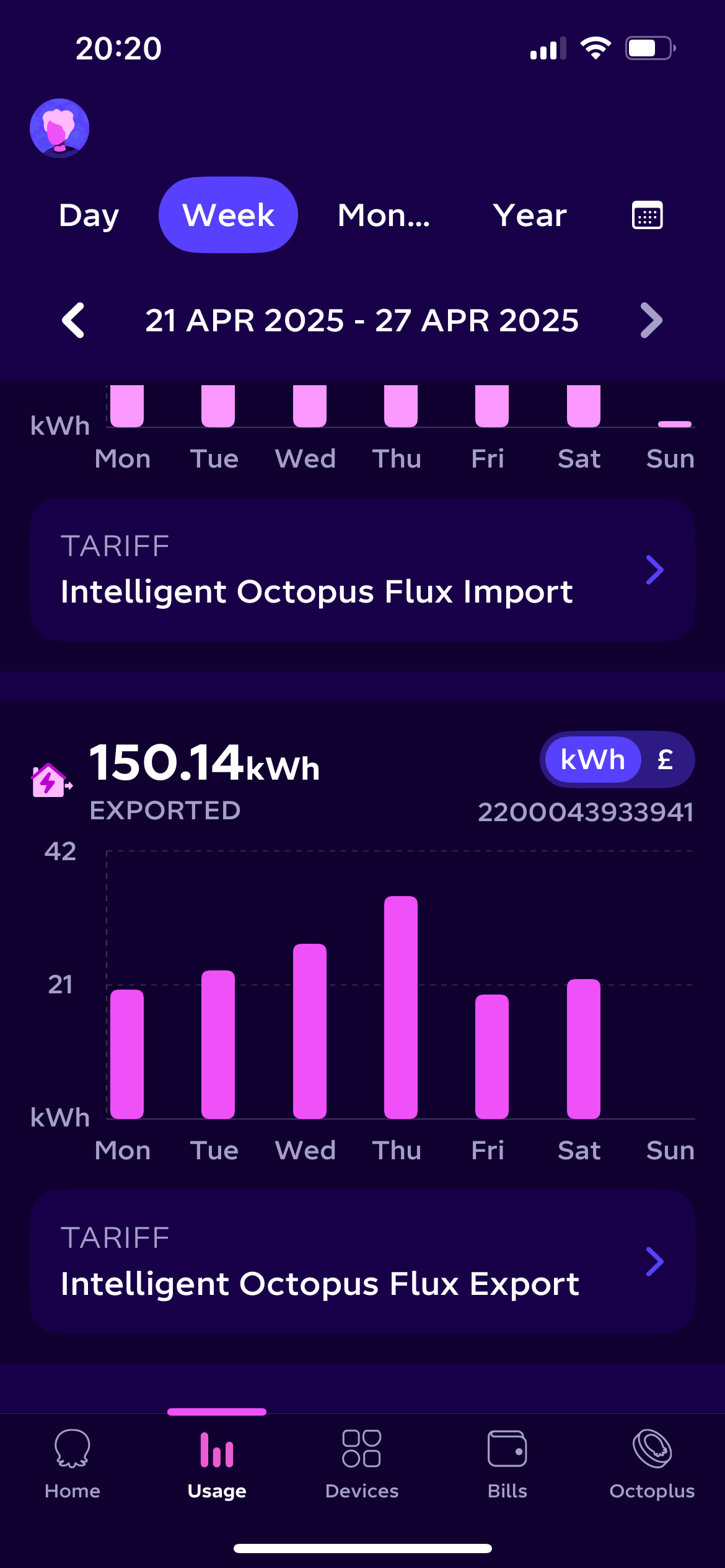The image size is (725, 1568).
Task: Select Thursday's export bar
Action: coord(401,1007)
